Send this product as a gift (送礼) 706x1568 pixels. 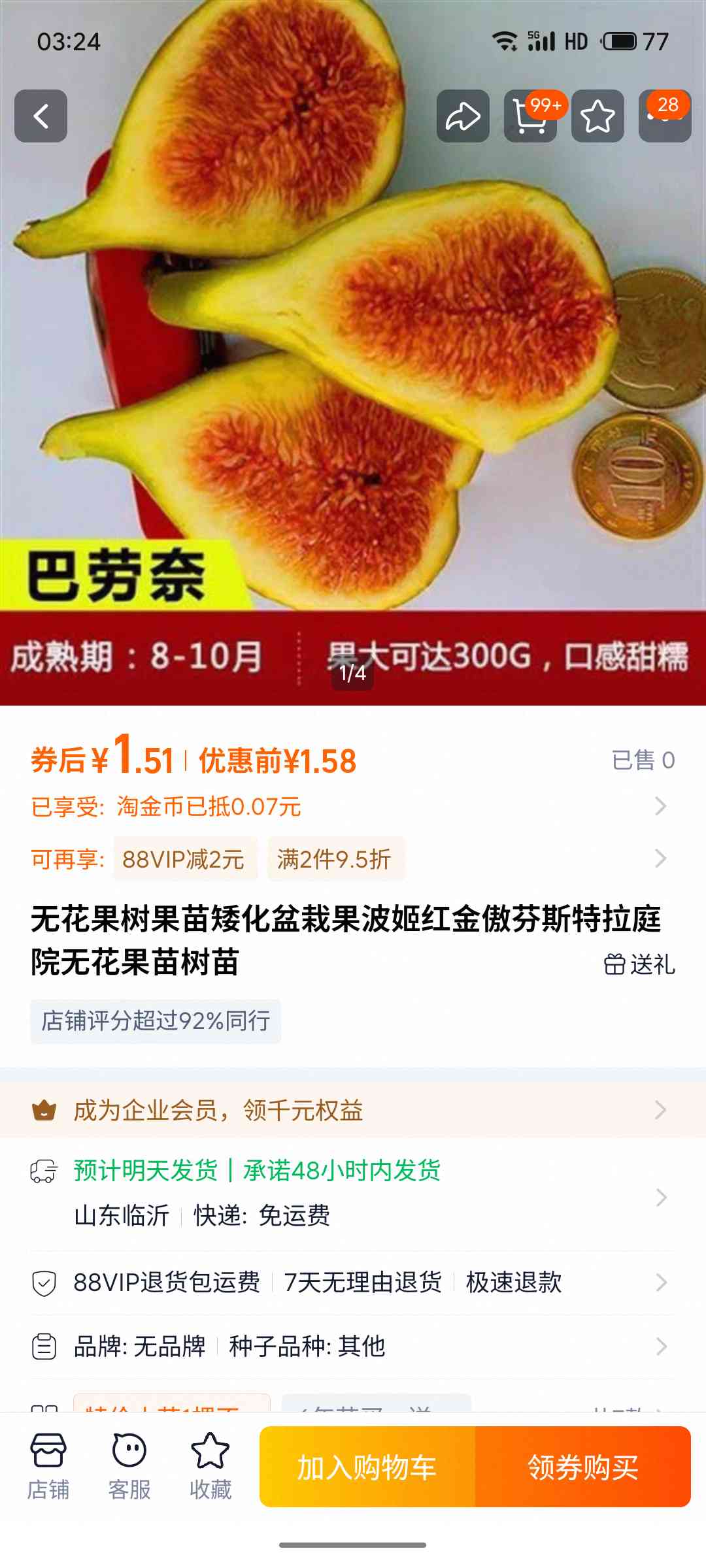pyautogui.click(x=639, y=964)
